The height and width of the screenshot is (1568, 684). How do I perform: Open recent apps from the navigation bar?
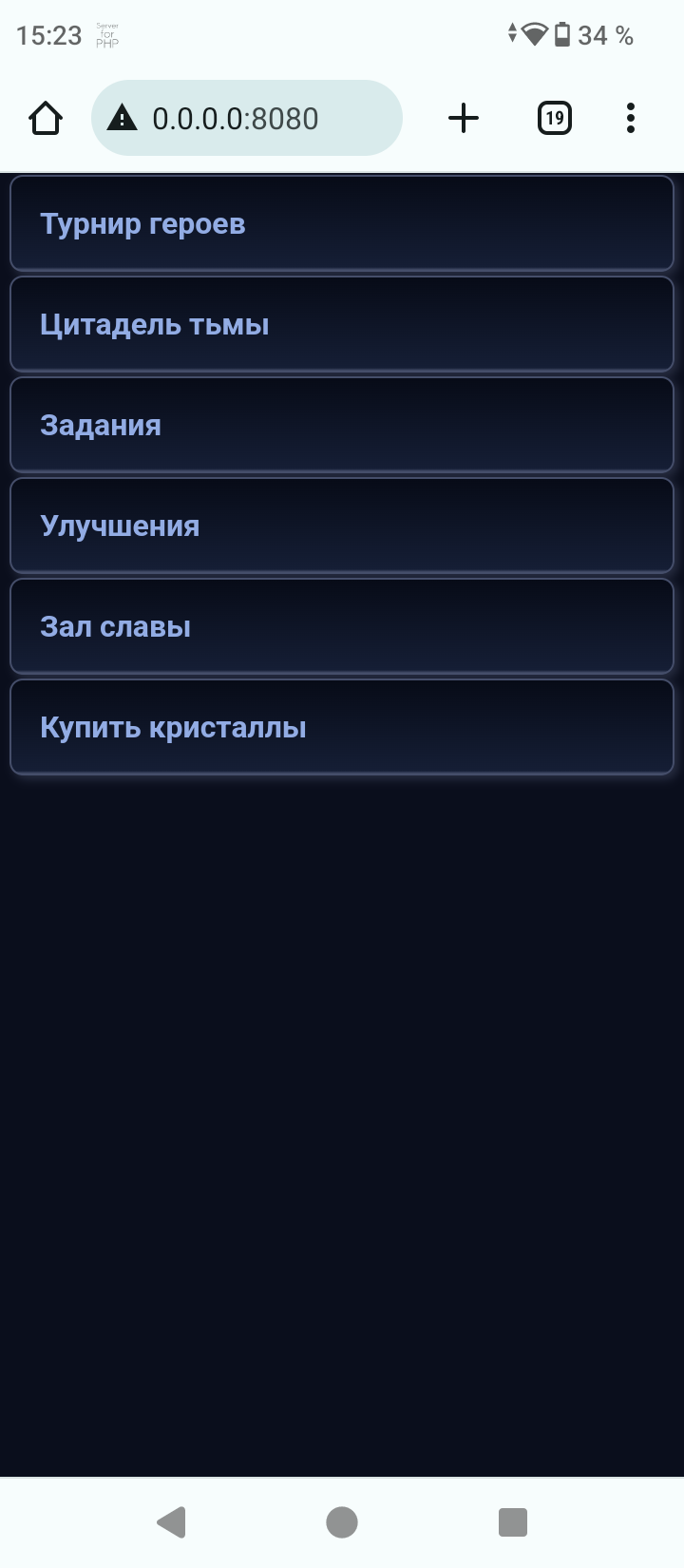click(x=513, y=1522)
